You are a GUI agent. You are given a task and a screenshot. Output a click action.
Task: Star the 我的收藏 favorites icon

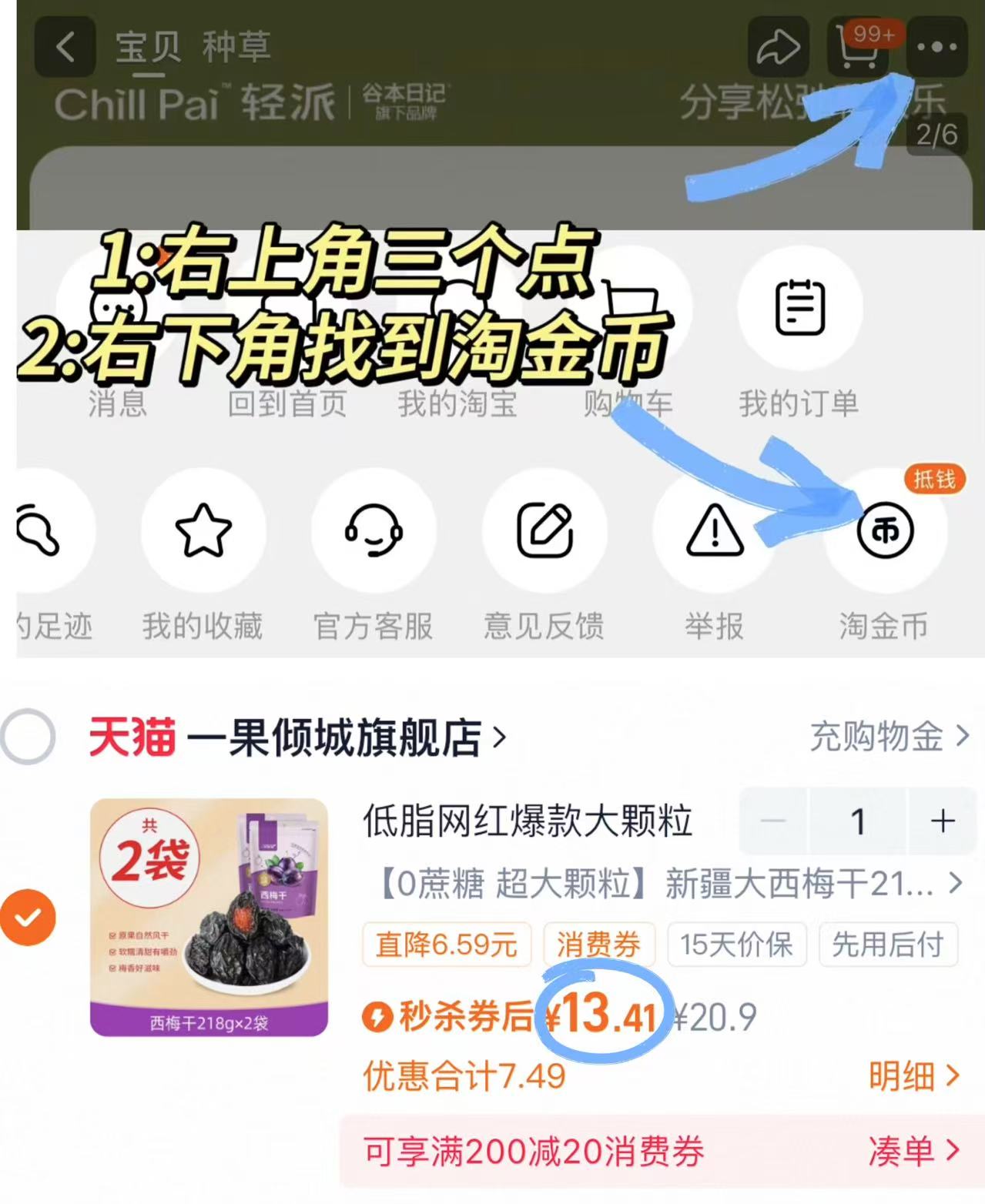click(x=202, y=530)
